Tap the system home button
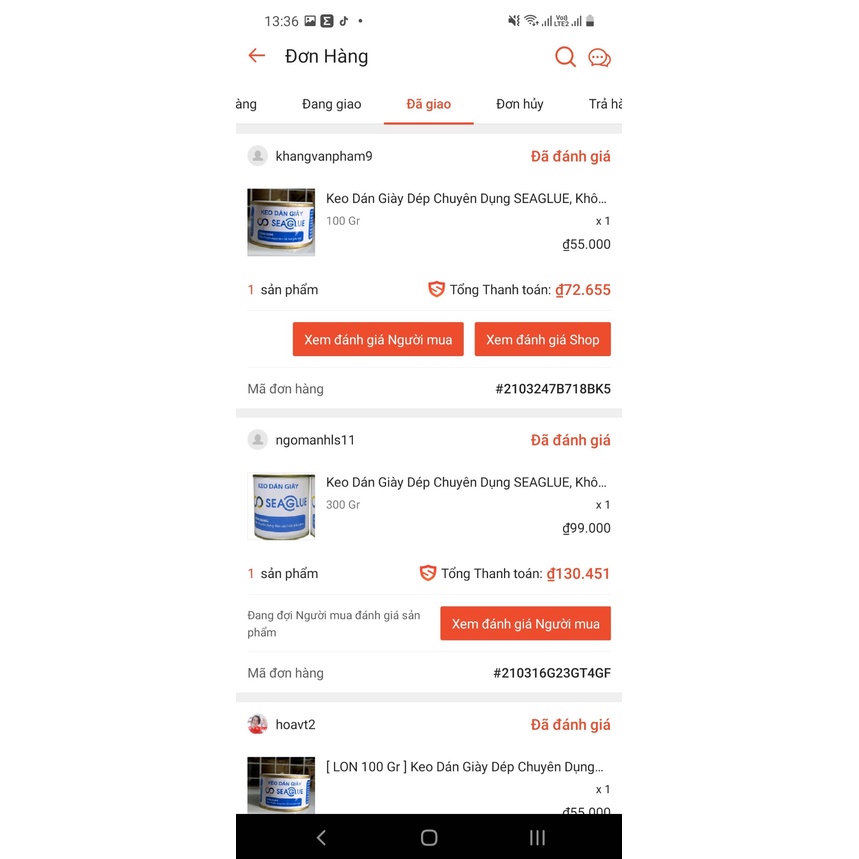 coord(429,838)
